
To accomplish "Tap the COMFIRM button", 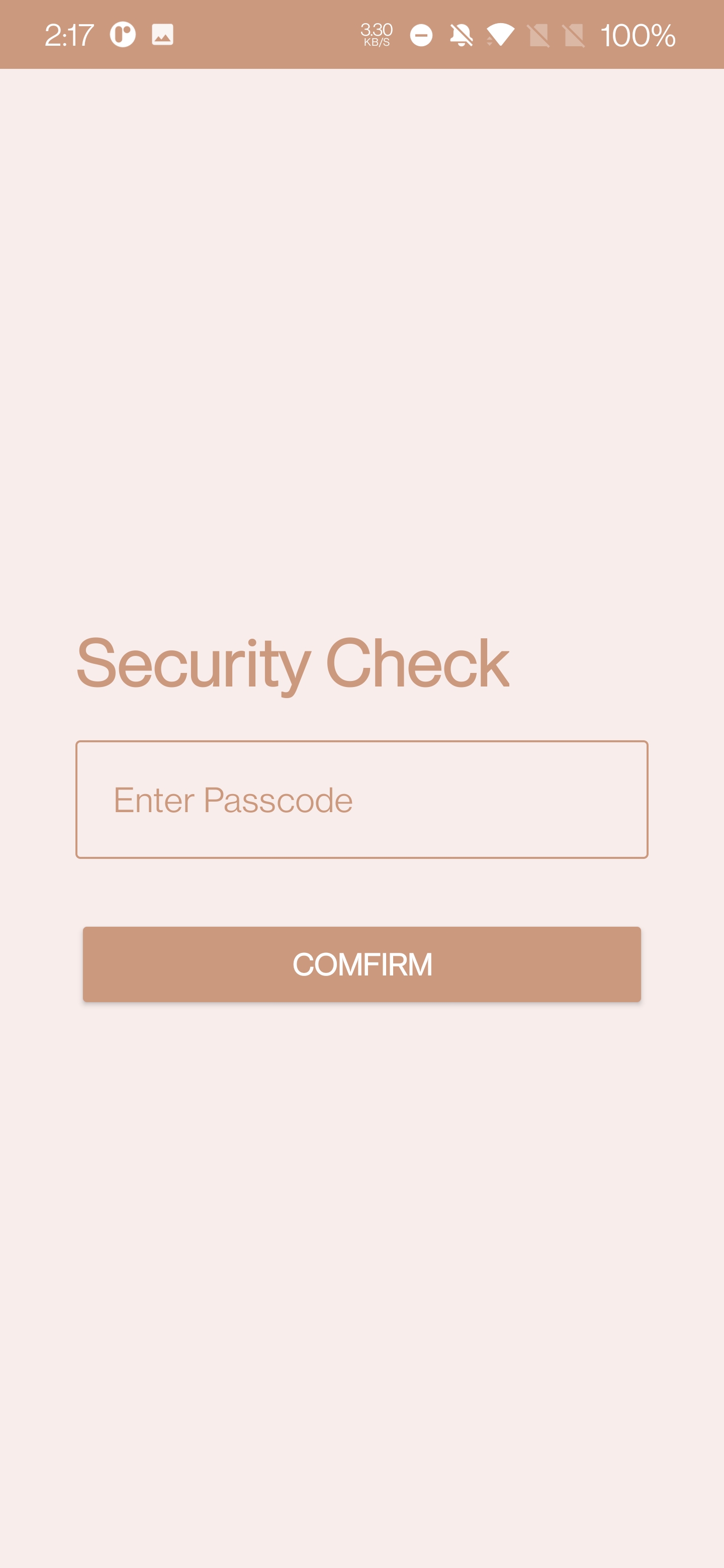I will (x=361, y=964).
